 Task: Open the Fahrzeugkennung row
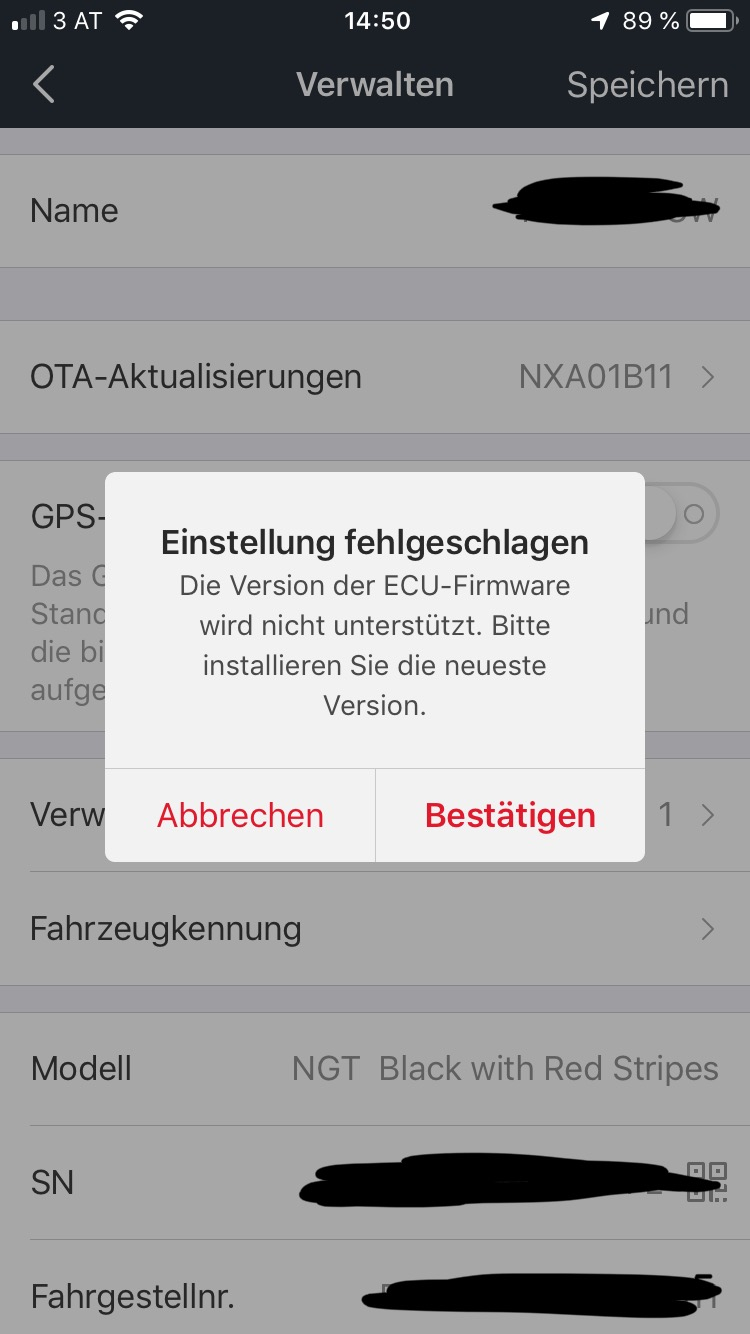click(x=374, y=929)
